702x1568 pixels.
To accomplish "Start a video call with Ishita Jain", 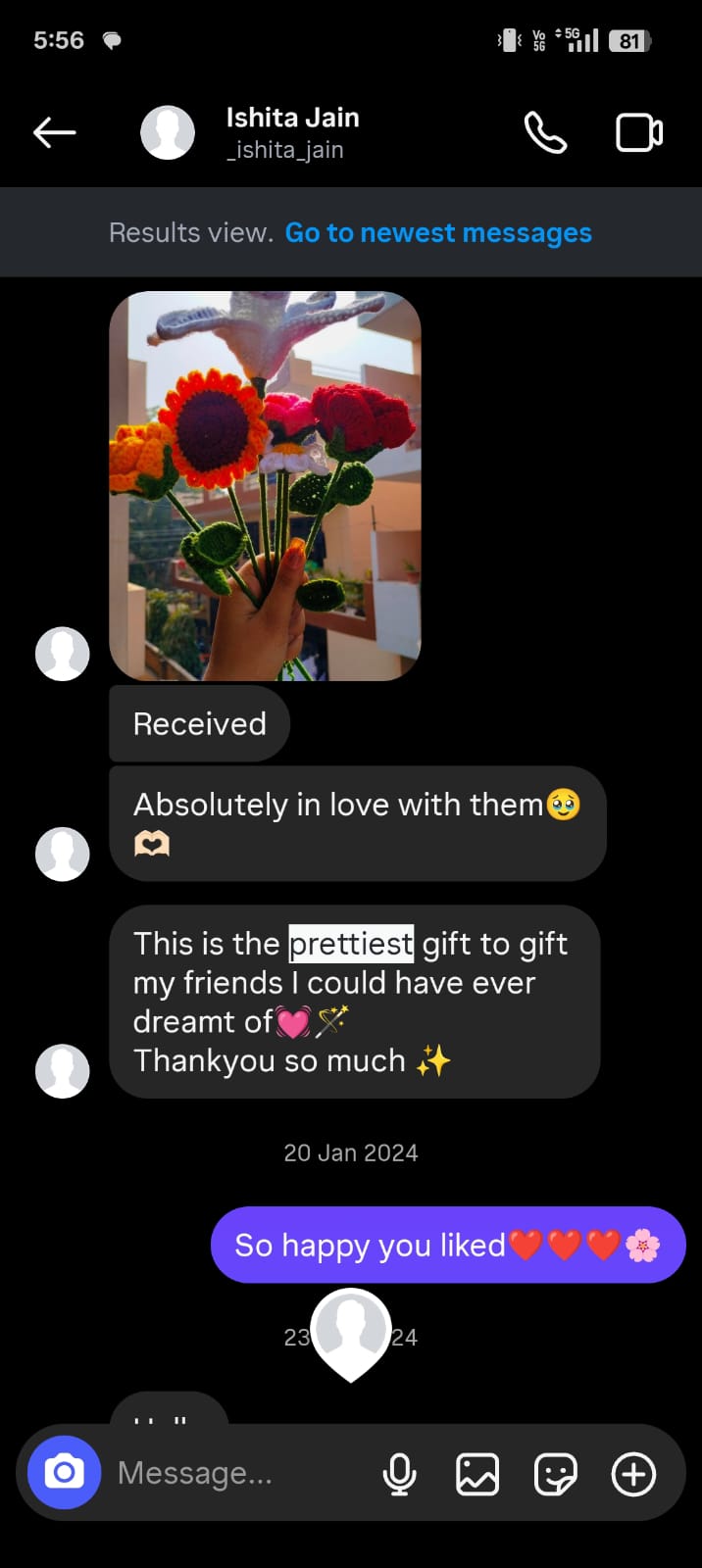I will [639, 132].
